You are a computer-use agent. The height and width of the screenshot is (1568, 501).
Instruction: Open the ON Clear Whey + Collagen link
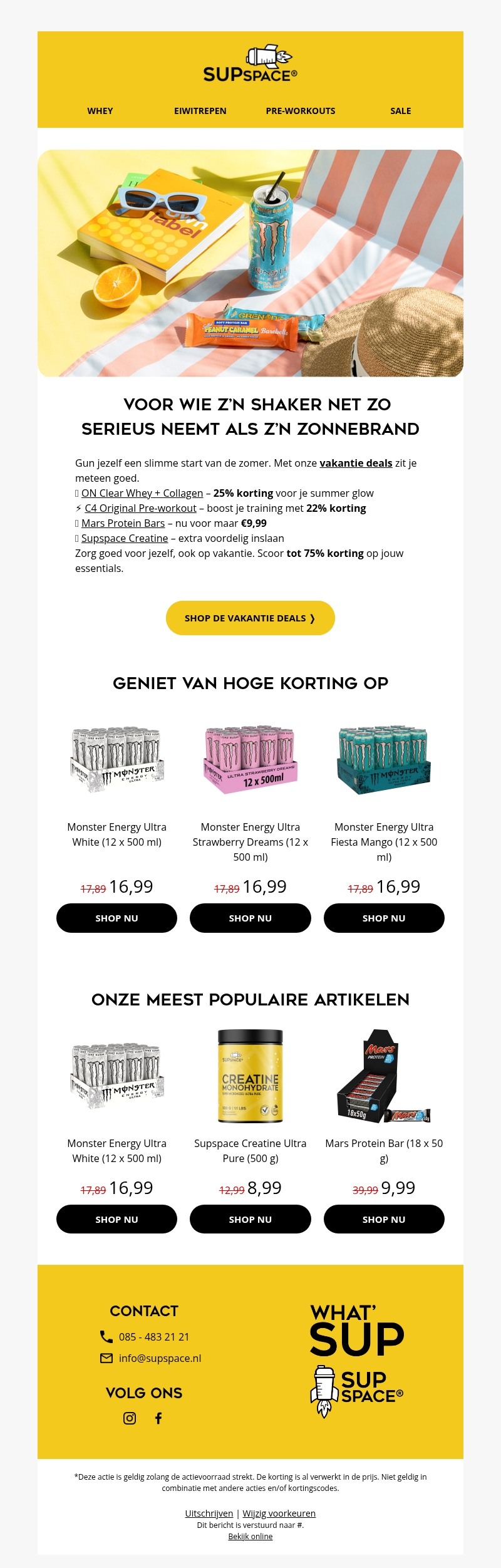(142, 493)
